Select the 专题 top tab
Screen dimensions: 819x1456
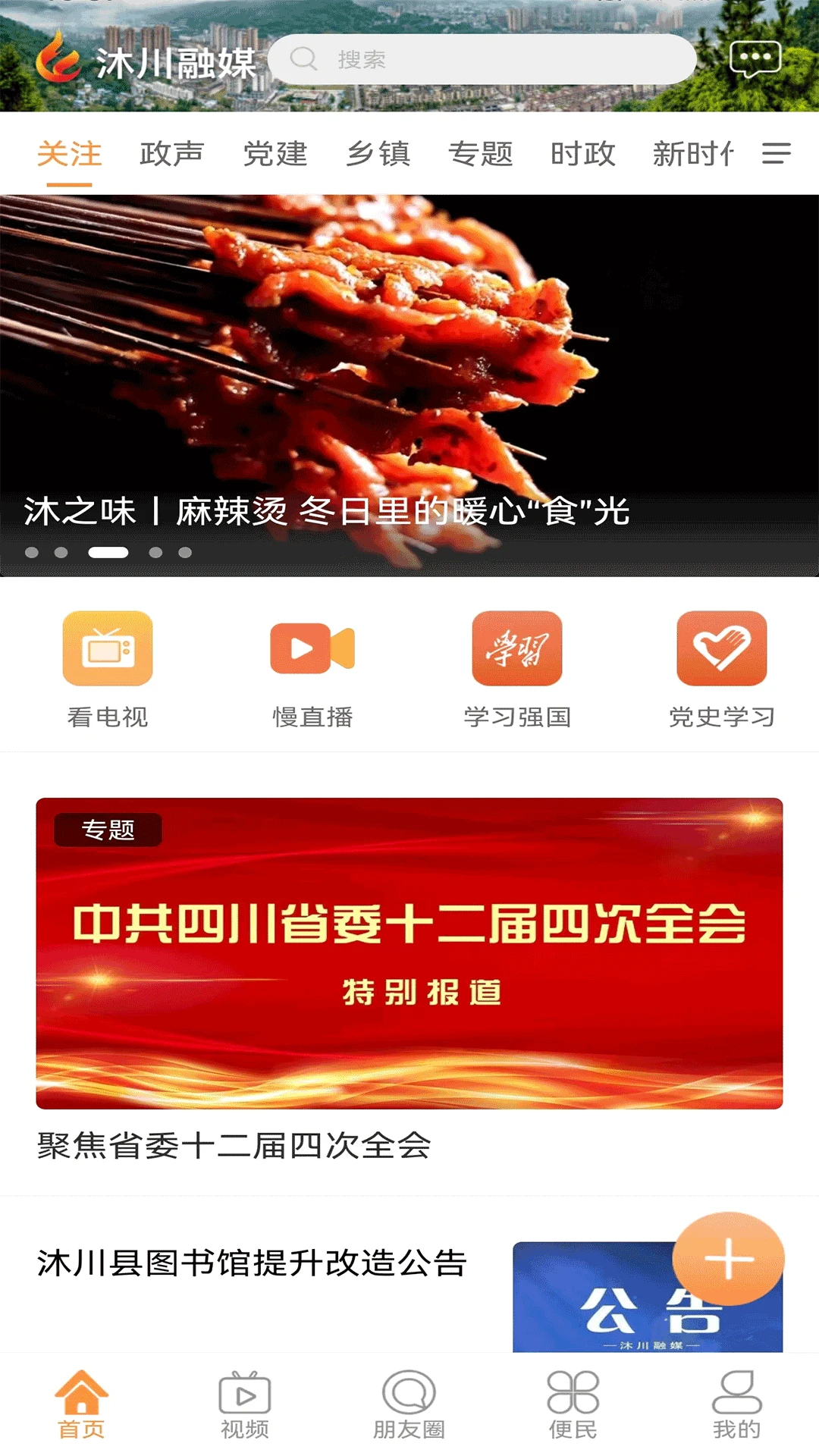pyautogui.click(x=481, y=154)
